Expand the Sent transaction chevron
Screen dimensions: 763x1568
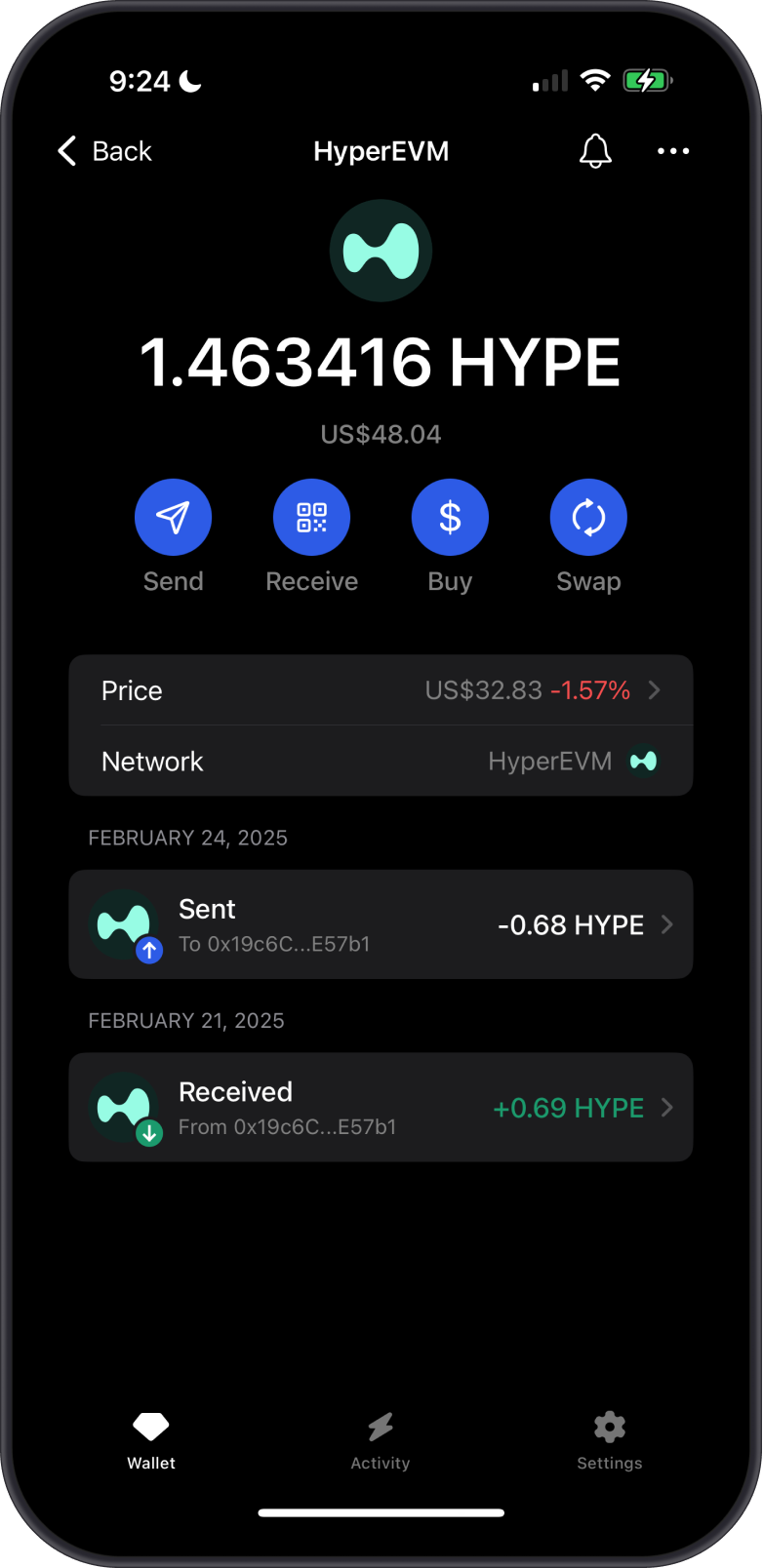[666, 924]
